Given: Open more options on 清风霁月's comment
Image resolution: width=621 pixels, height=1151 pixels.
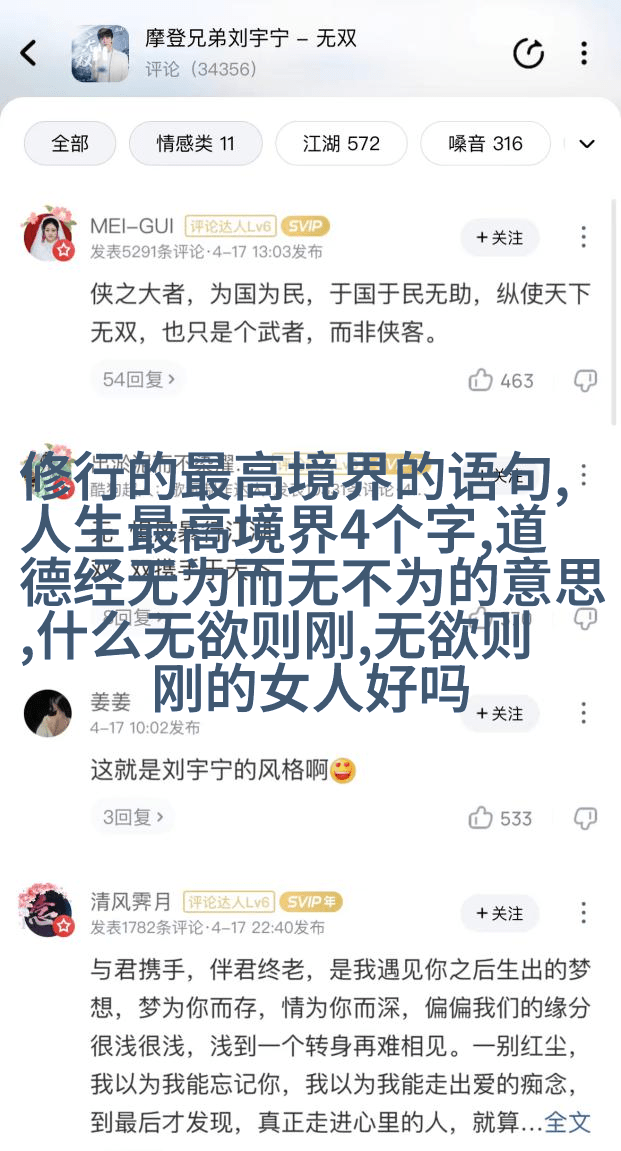Looking at the screenshot, I should (x=584, y=914).
